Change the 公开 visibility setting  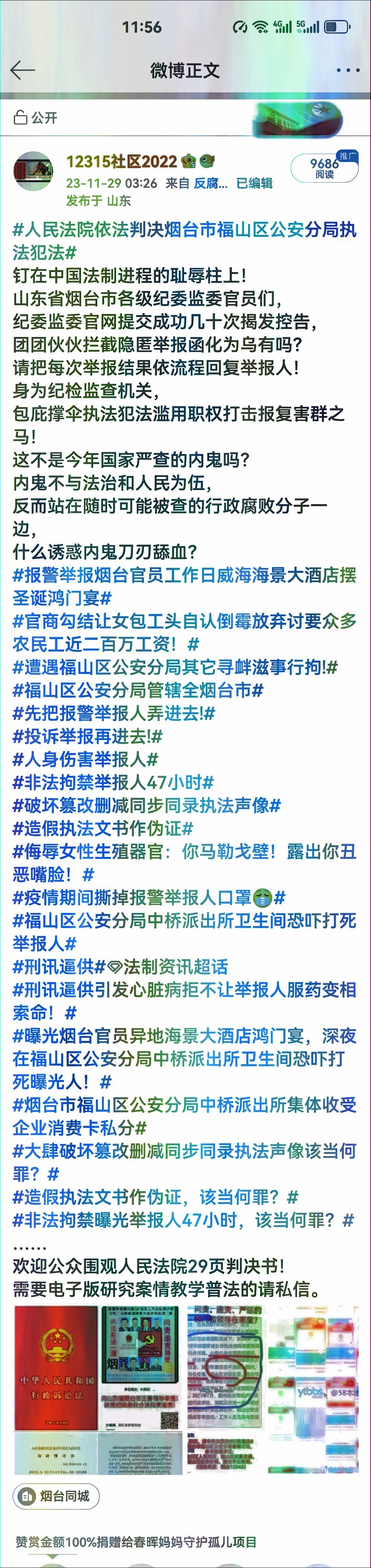(x=36, y=118)
